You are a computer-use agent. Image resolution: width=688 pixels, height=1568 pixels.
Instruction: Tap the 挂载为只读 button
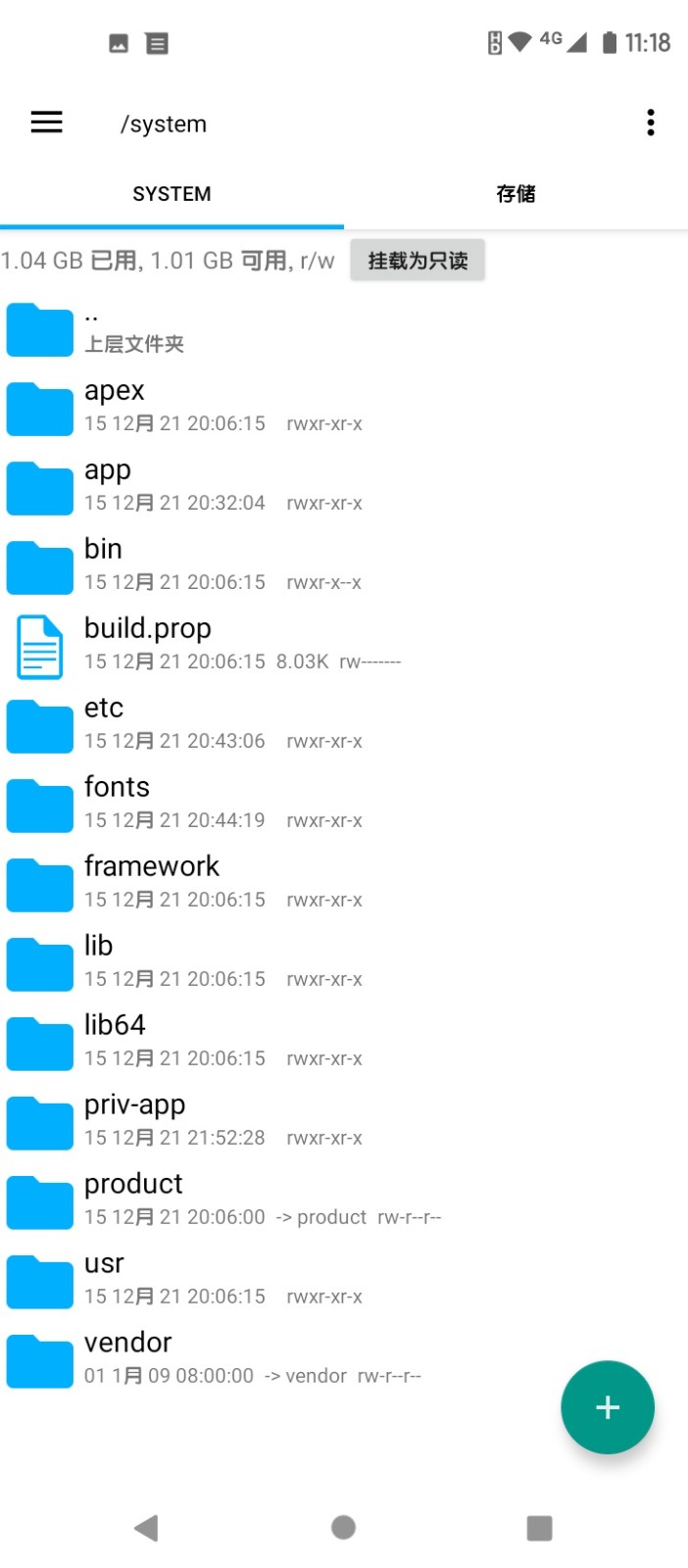click(418, 261)
